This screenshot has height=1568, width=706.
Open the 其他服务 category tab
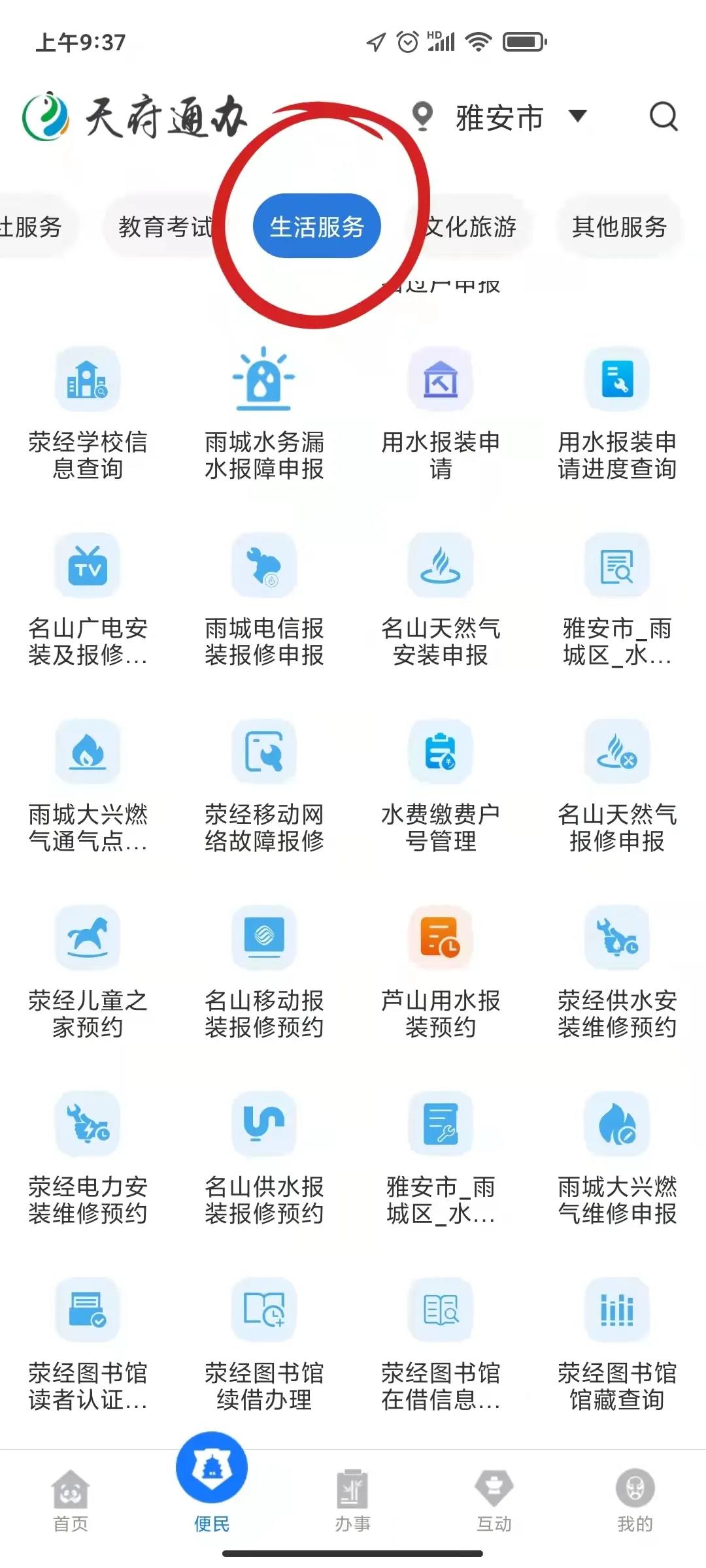(x=618, y=227)
